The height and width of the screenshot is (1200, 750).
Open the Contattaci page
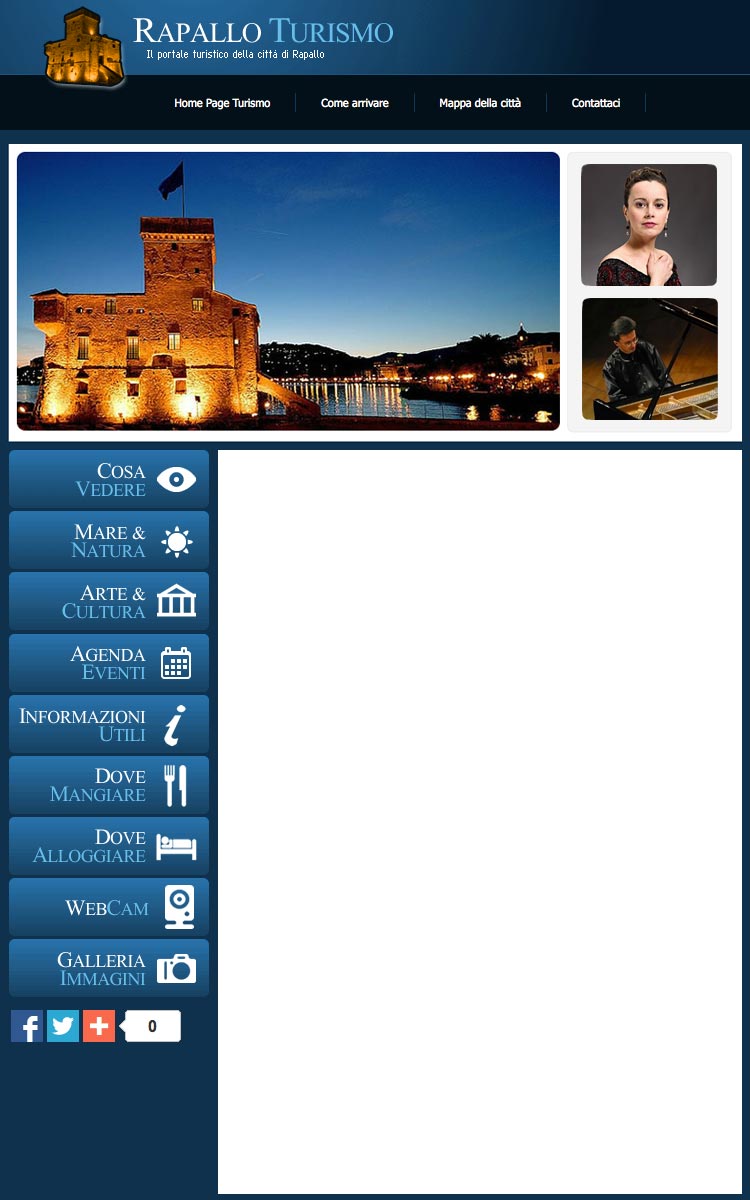pyautogui.click(x=595, y=103)
